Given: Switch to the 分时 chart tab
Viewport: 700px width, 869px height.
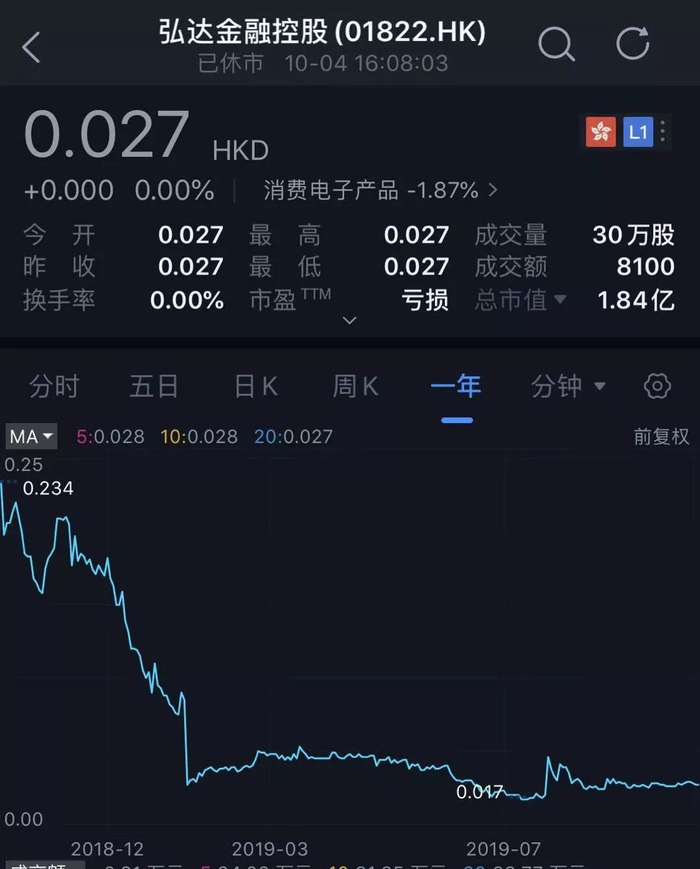Looking at the screenshot, I should pos(54,387).
